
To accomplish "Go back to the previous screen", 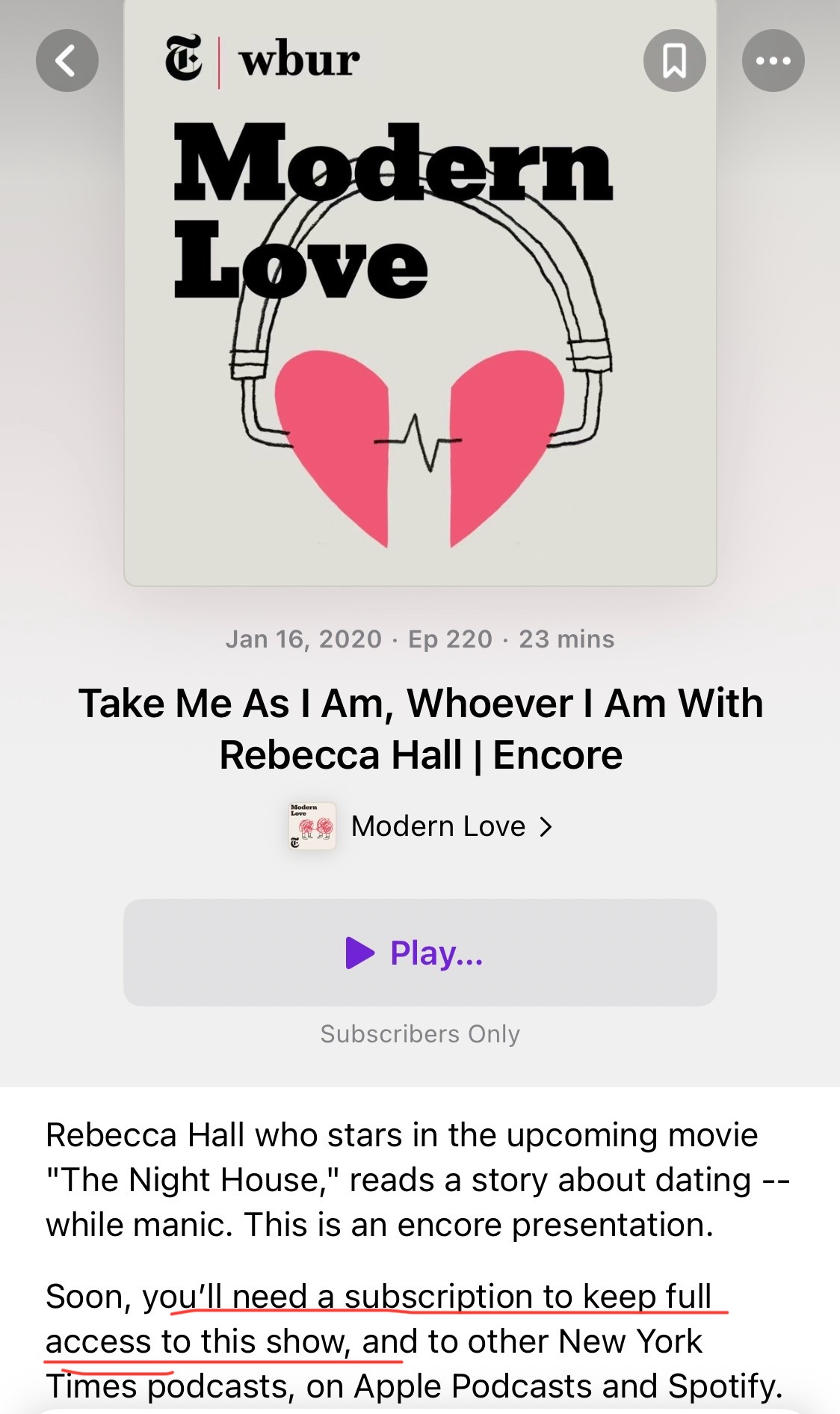I will [x=67, y=61].
